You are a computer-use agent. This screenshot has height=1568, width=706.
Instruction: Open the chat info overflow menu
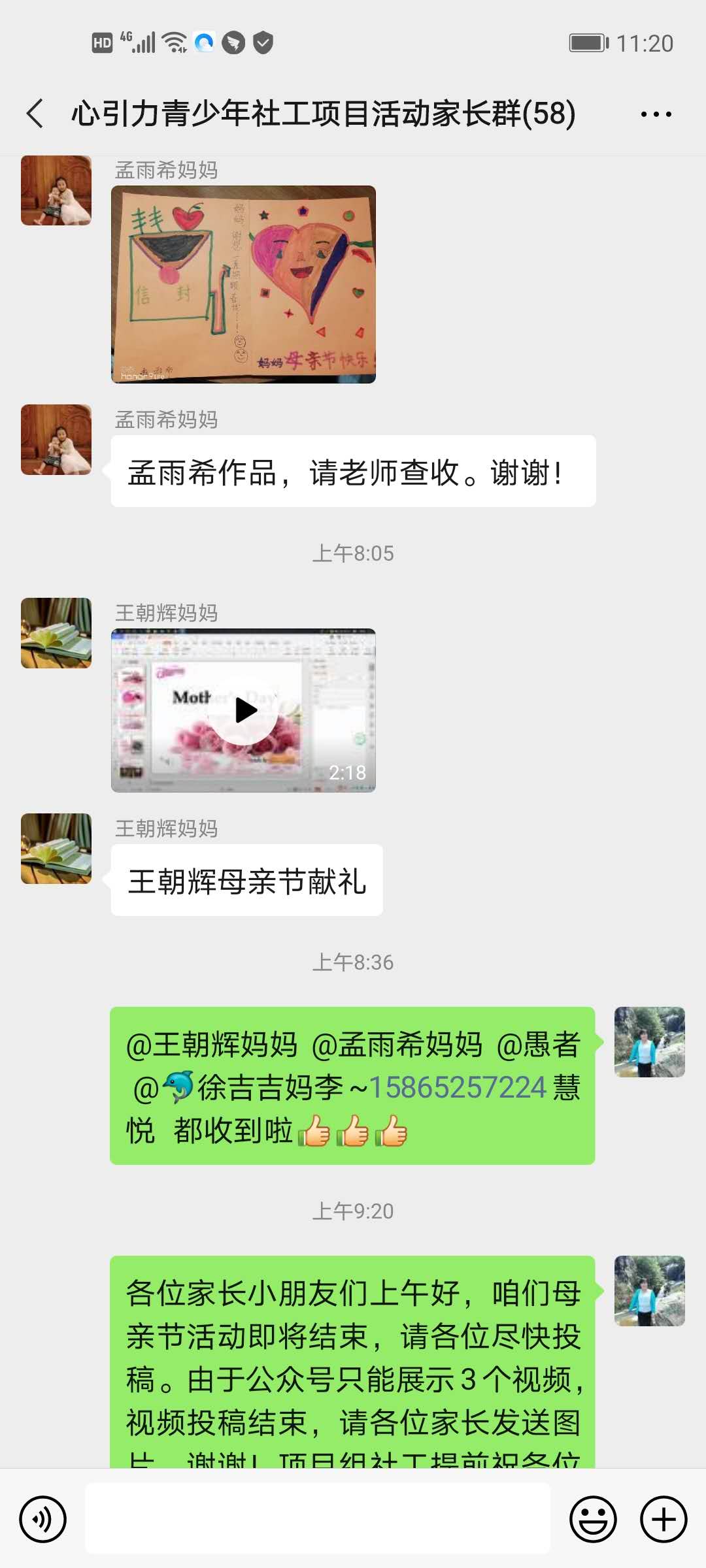pos(656,114)
